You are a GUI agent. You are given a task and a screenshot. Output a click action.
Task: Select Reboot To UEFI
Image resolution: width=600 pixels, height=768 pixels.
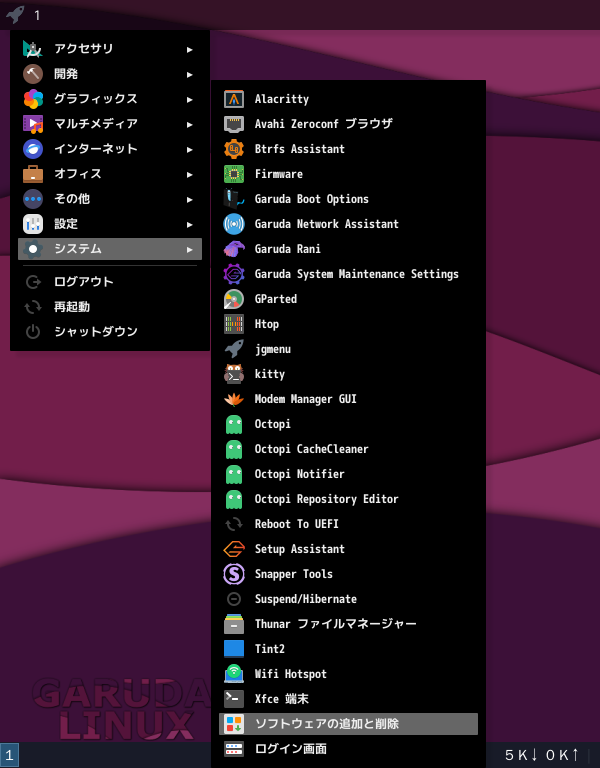click(296, 524)
